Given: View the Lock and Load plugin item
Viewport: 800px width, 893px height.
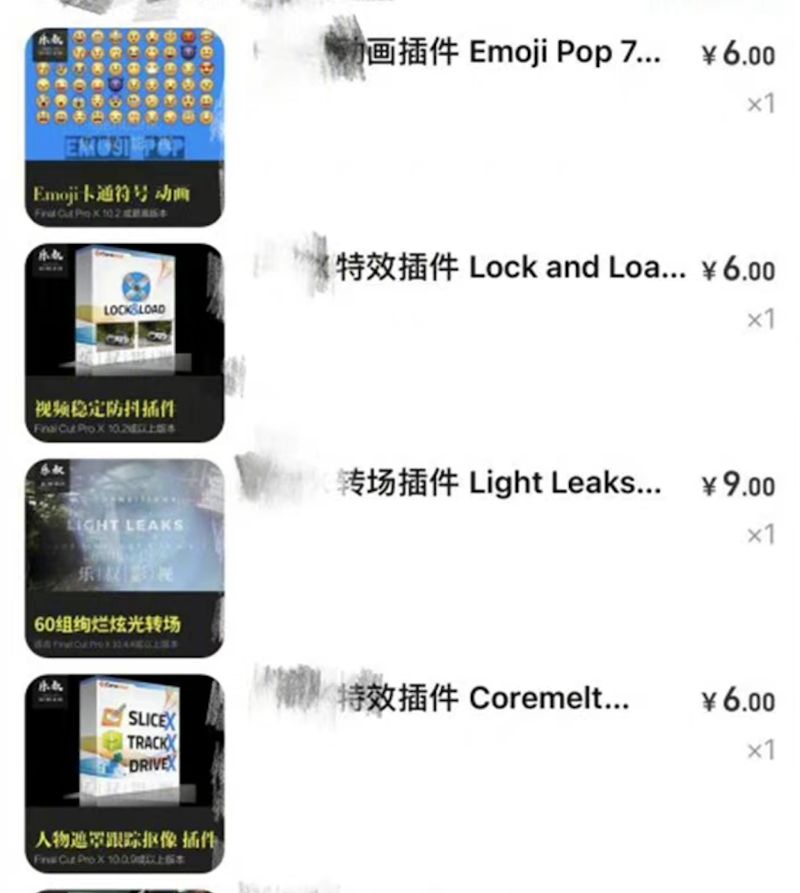Looking at the screenshot, I should (x=510, y=268).
